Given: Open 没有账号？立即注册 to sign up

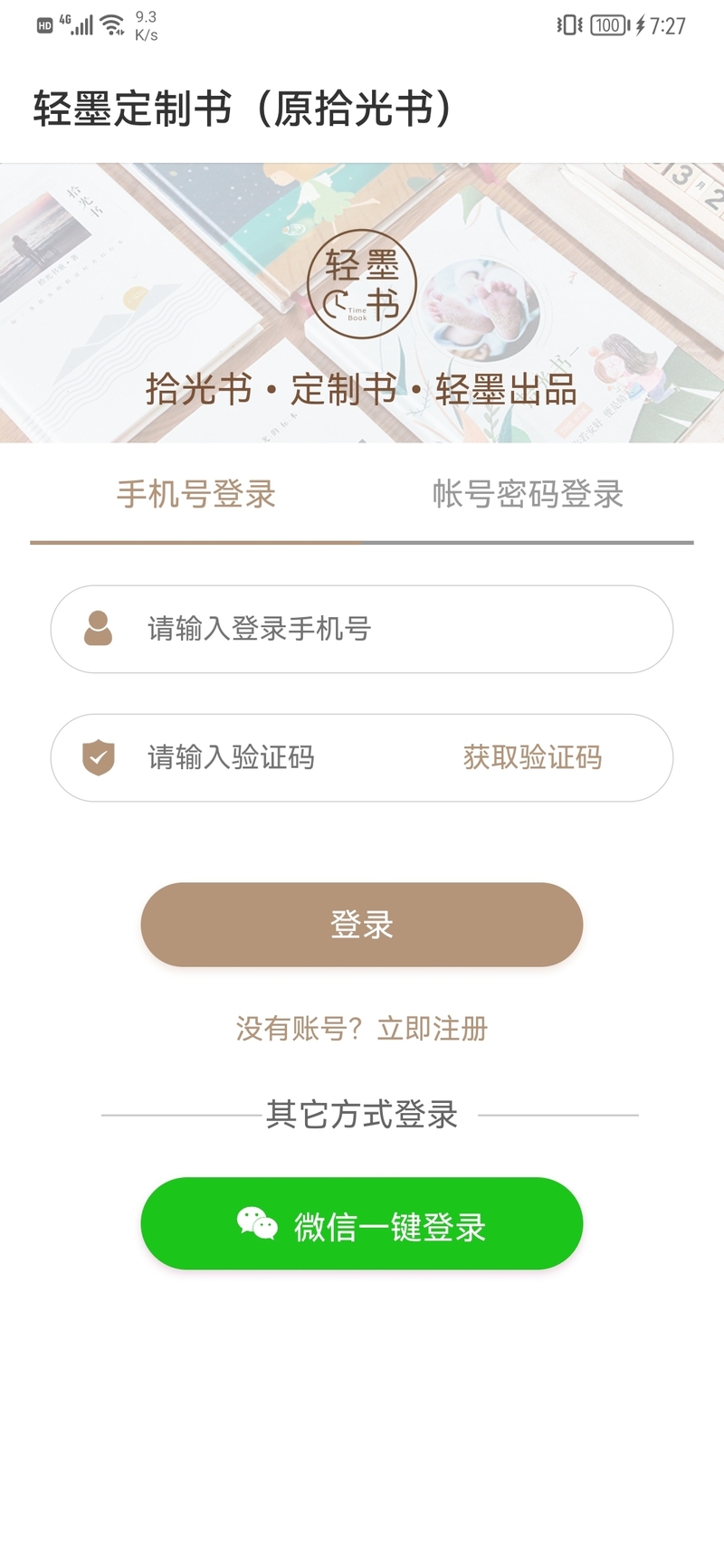Looking at the screenshot, I should [x=362, y=1029].
